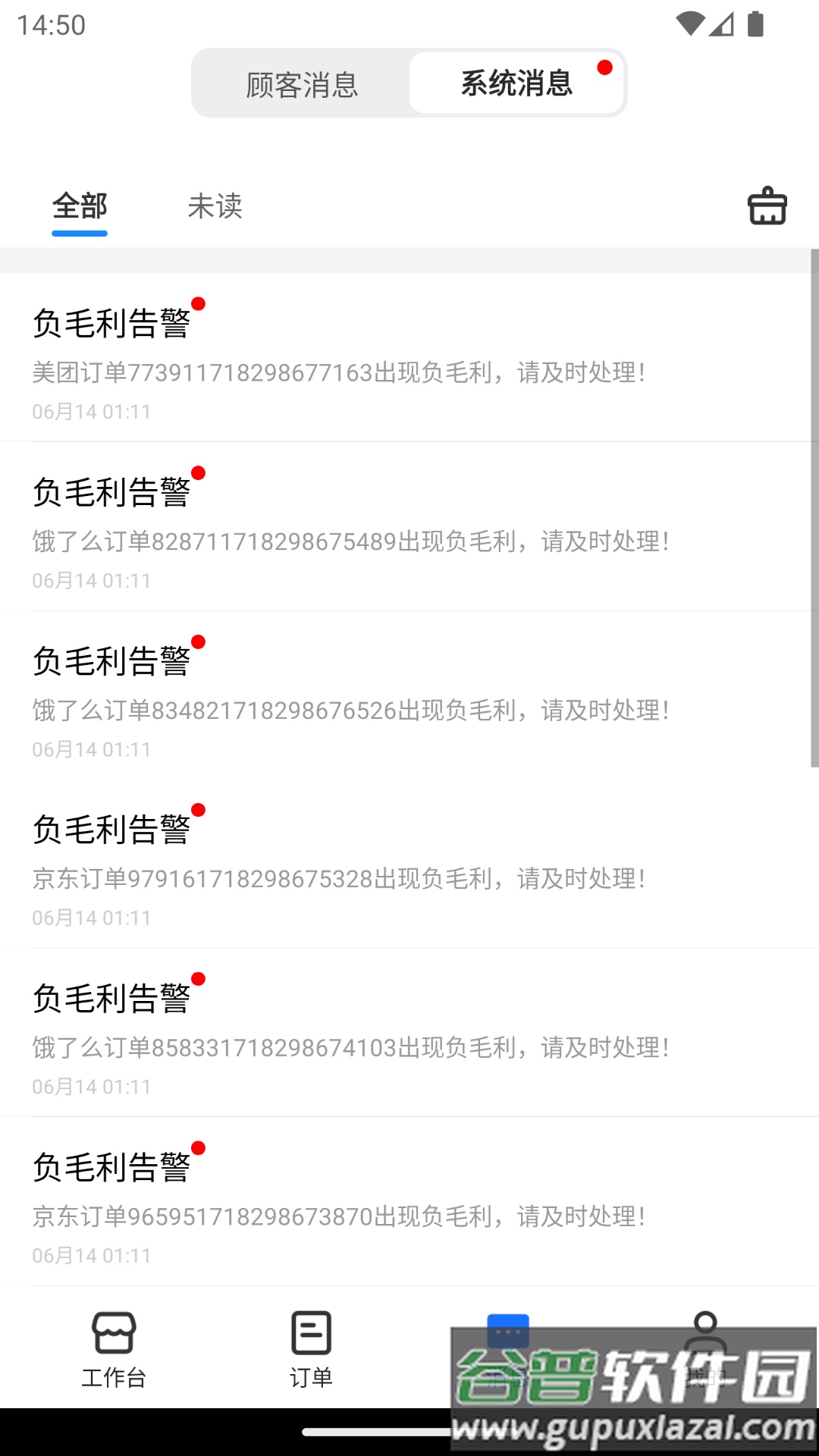
Task: Select the 系统消息 tab
Action: [516, 83]
